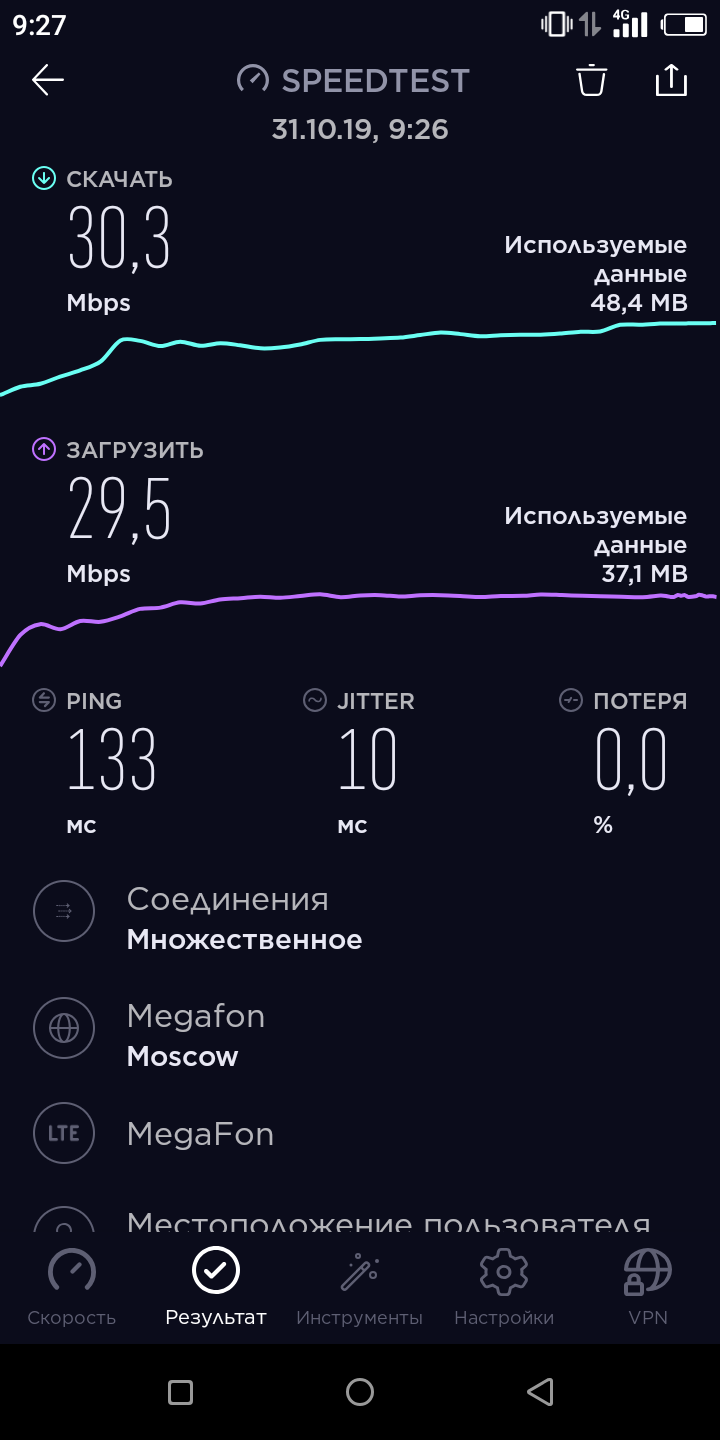Go to the Настройки tab
720x1440 pixels.
tap(504, 1286)
